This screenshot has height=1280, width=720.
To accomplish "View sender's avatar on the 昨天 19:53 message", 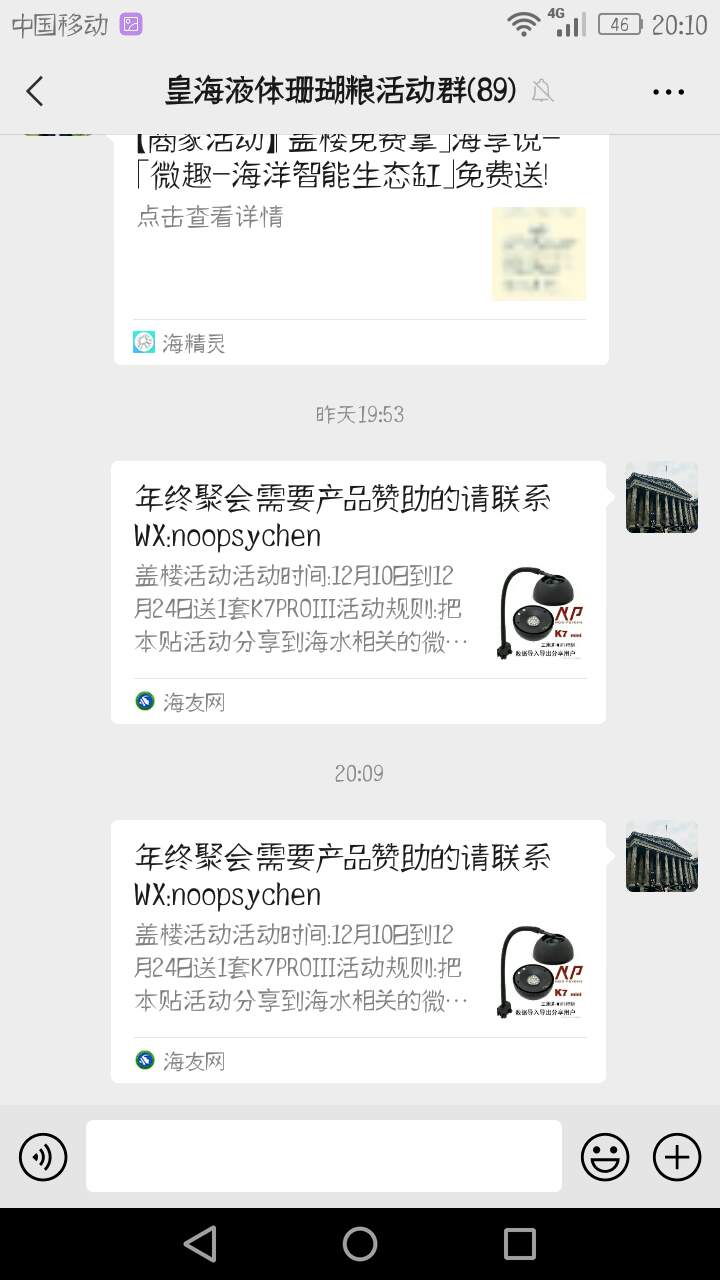I will pos(661,497).
